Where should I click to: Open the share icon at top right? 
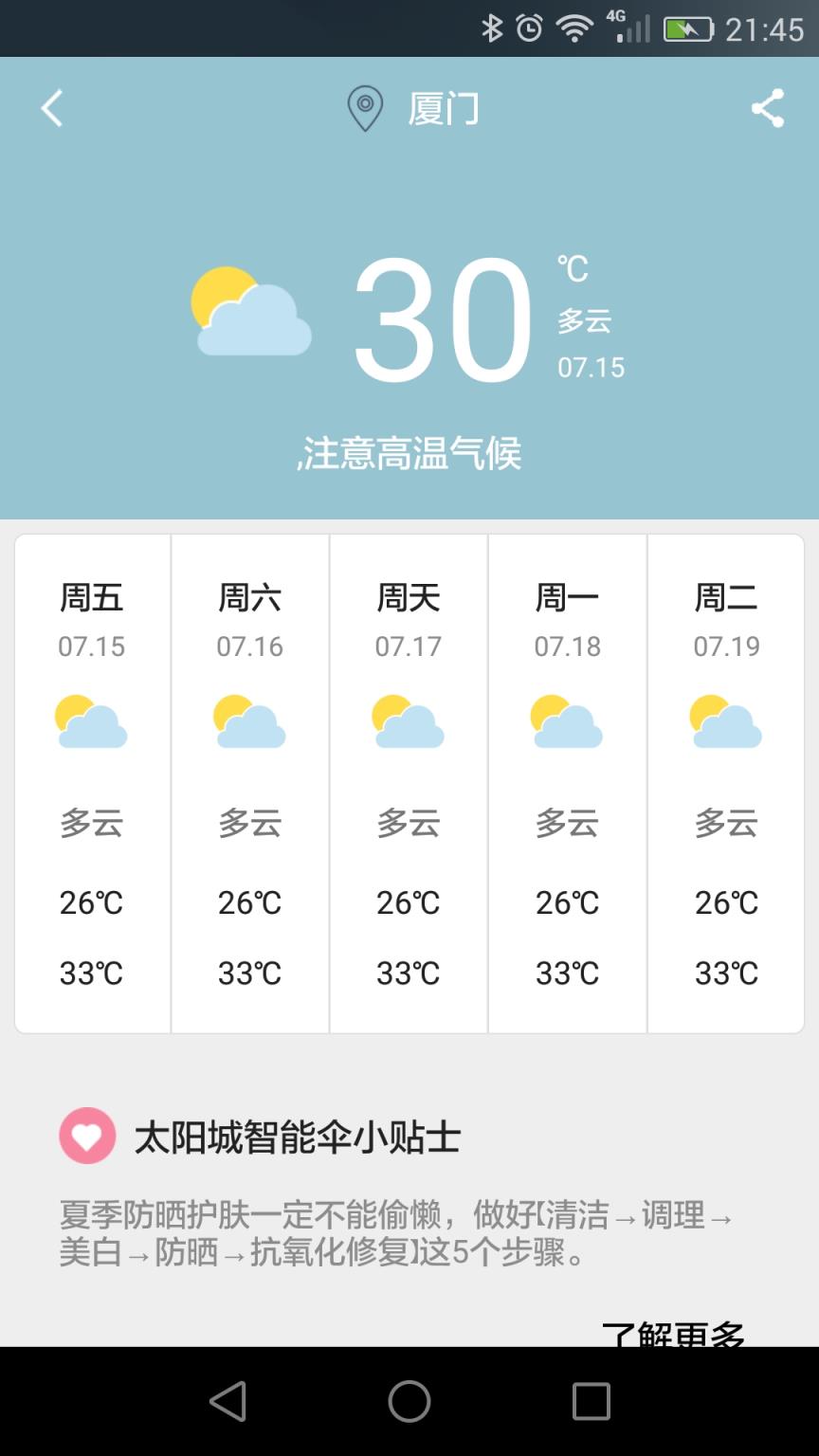768,106
